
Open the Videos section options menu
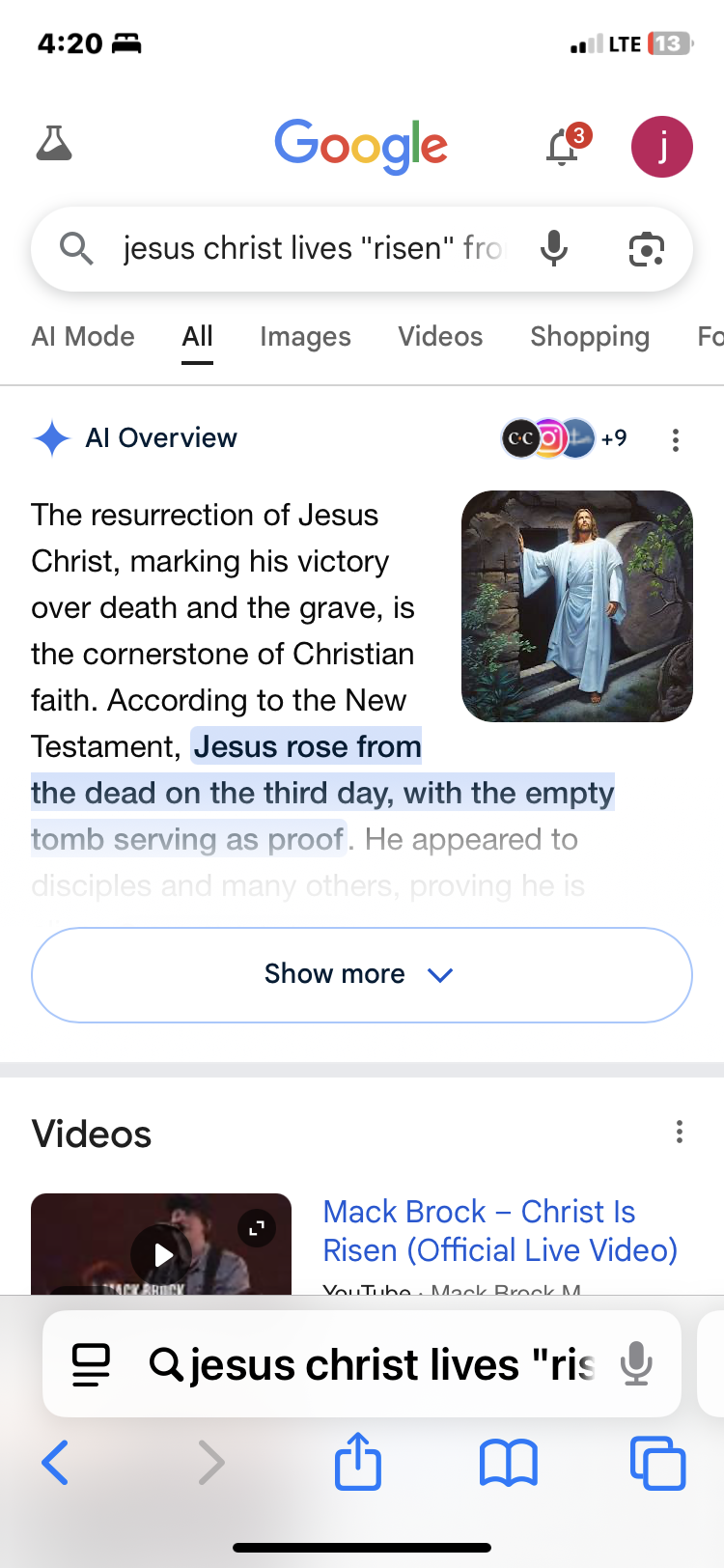pyautogui.click(x=680, y=1132)
